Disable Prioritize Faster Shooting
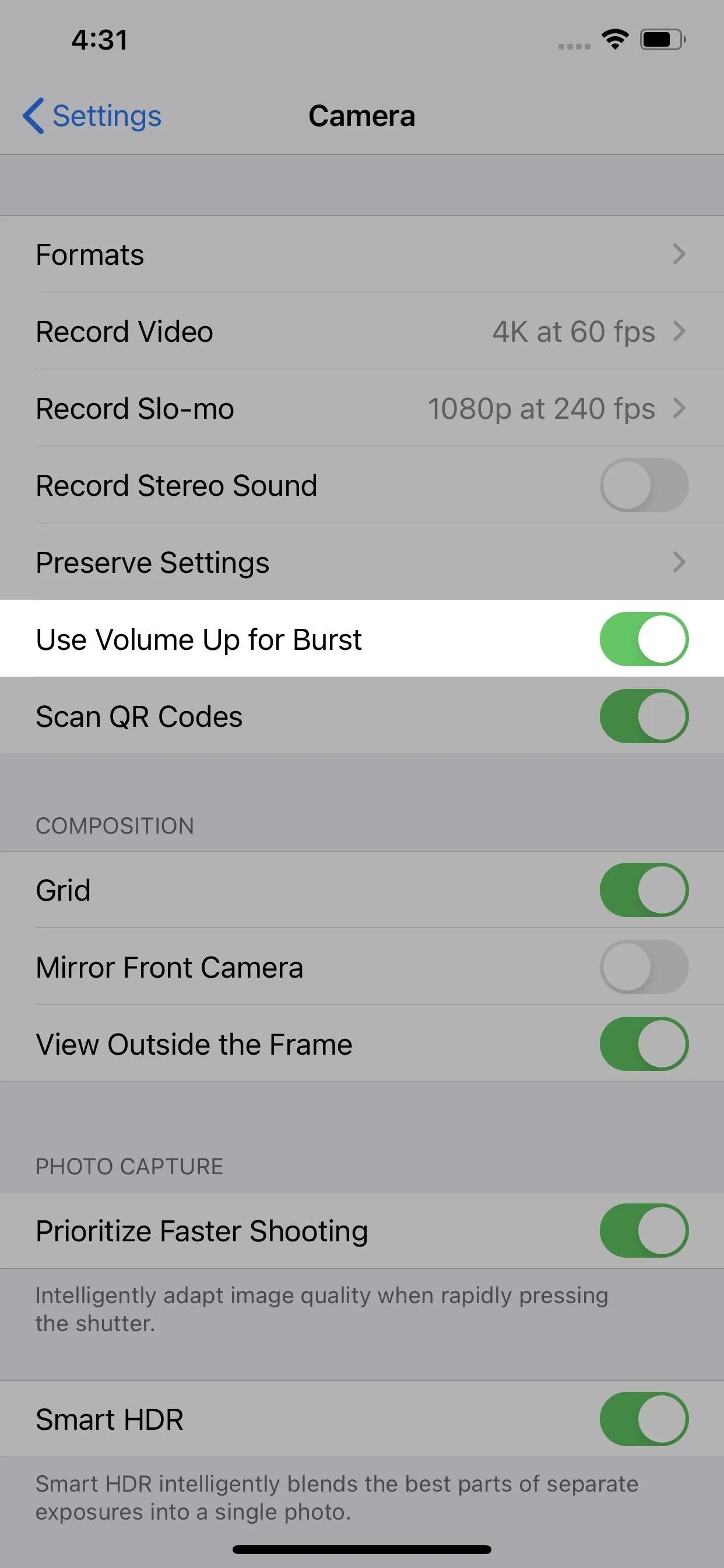Screen dimensions: 724x1568 point(644,1230)
